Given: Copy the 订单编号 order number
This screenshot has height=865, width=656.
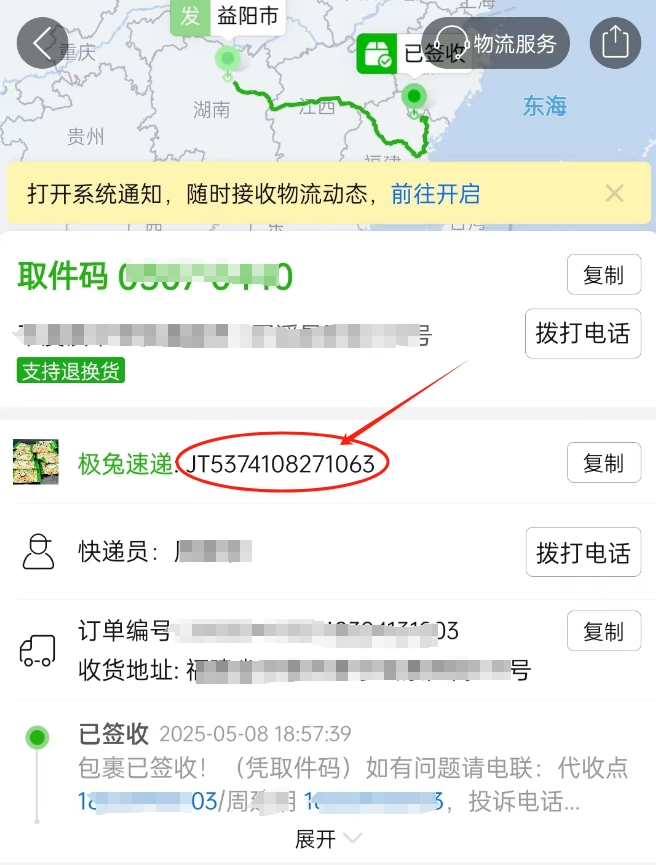Looking at the screenshot, I should pyautogui.click(x=603, y=632).
